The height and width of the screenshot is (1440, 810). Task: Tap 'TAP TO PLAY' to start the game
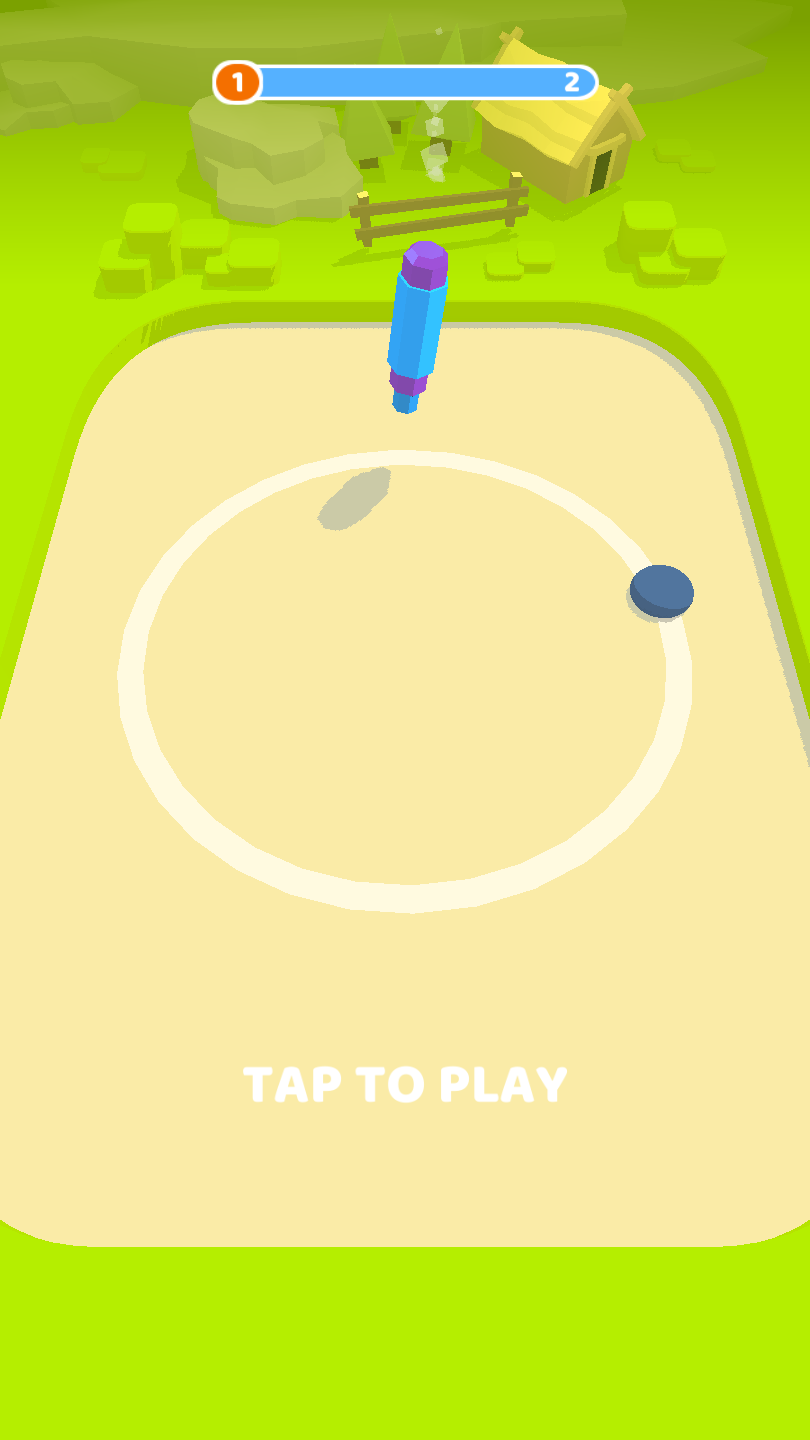pyautogui.click(x=405, y=1085)
